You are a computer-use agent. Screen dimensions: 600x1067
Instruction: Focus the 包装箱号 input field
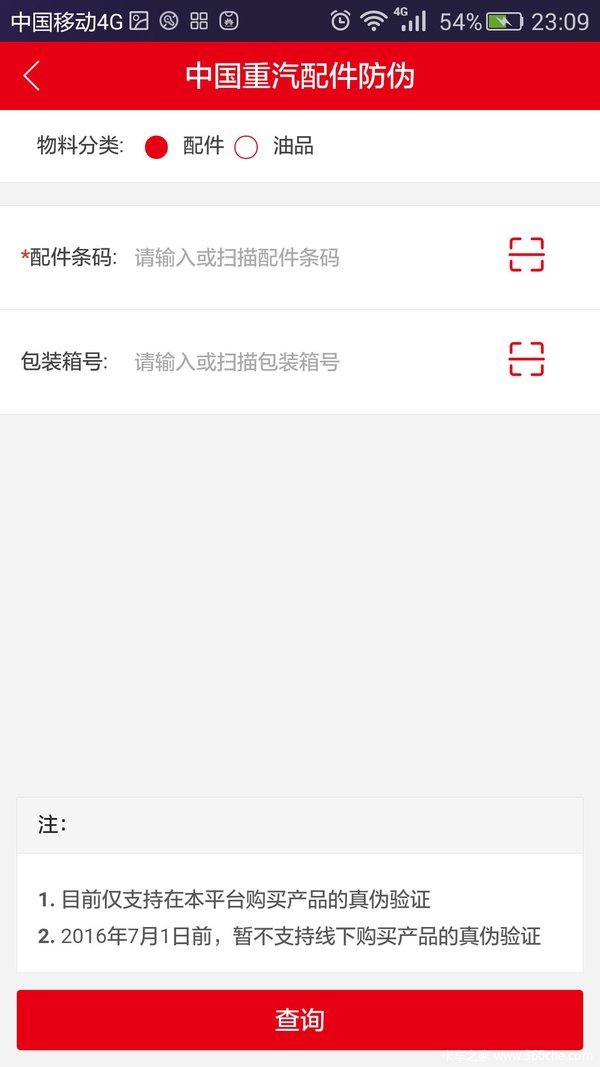300,362
